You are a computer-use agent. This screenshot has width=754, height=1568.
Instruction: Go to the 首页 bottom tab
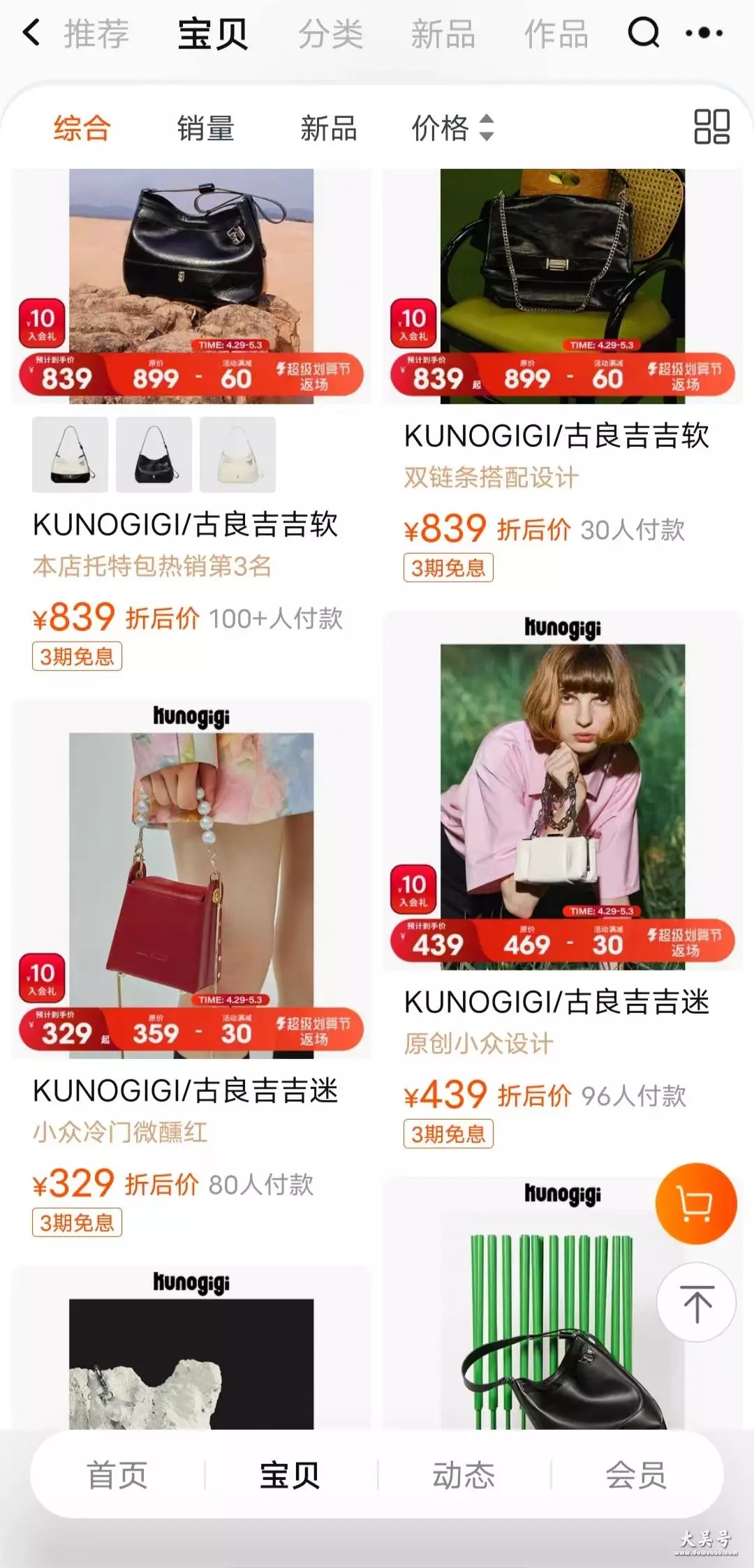[117, 1474]
